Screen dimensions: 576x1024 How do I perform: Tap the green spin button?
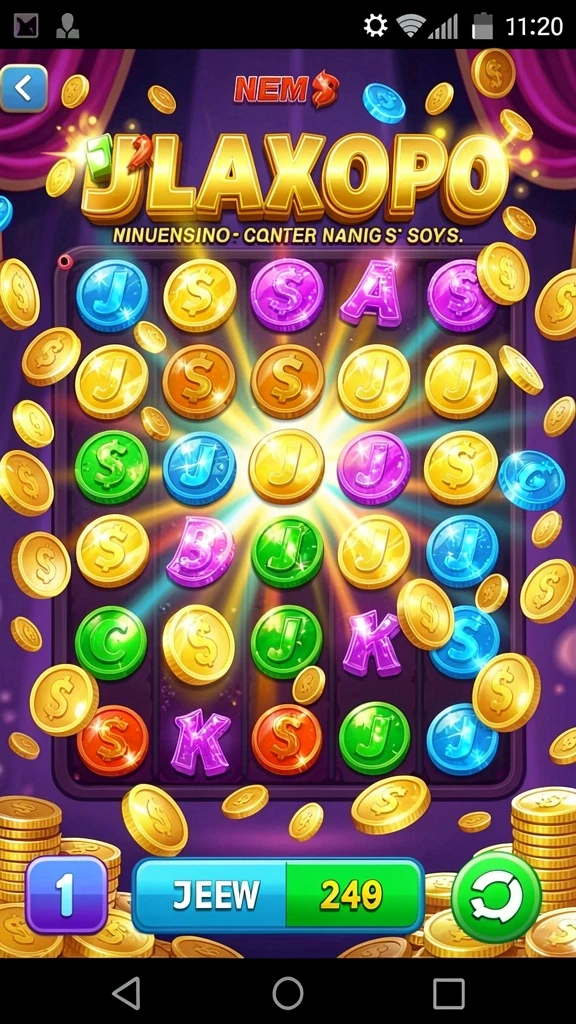[496, 897]
